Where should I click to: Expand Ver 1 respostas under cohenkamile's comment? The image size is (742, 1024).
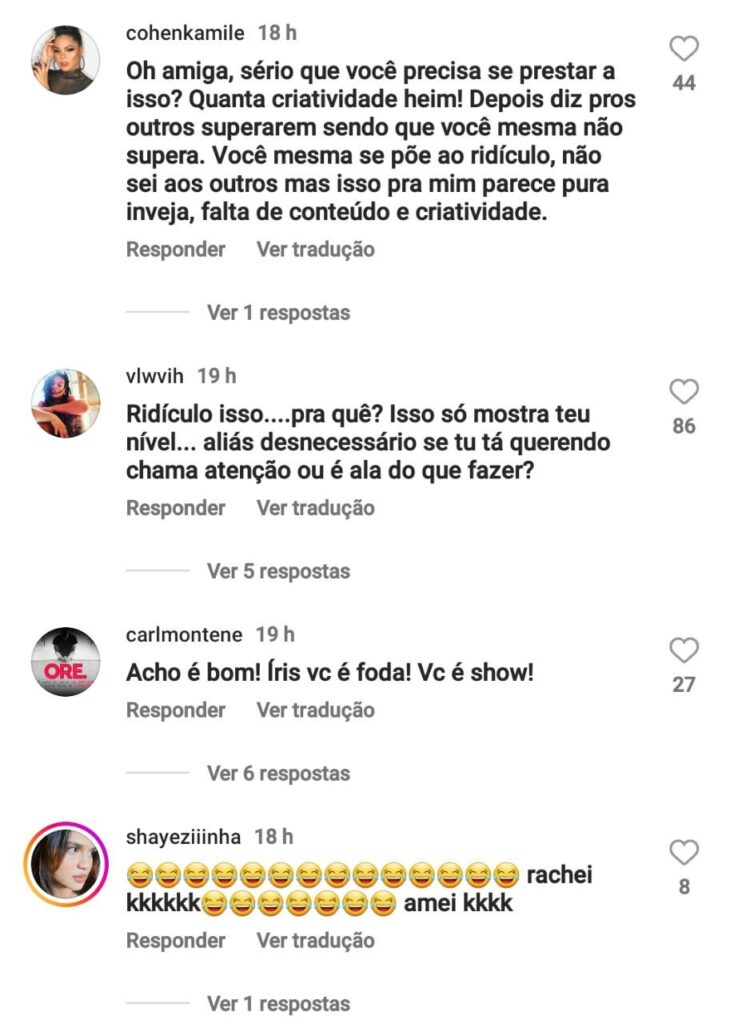click(278, 313)
